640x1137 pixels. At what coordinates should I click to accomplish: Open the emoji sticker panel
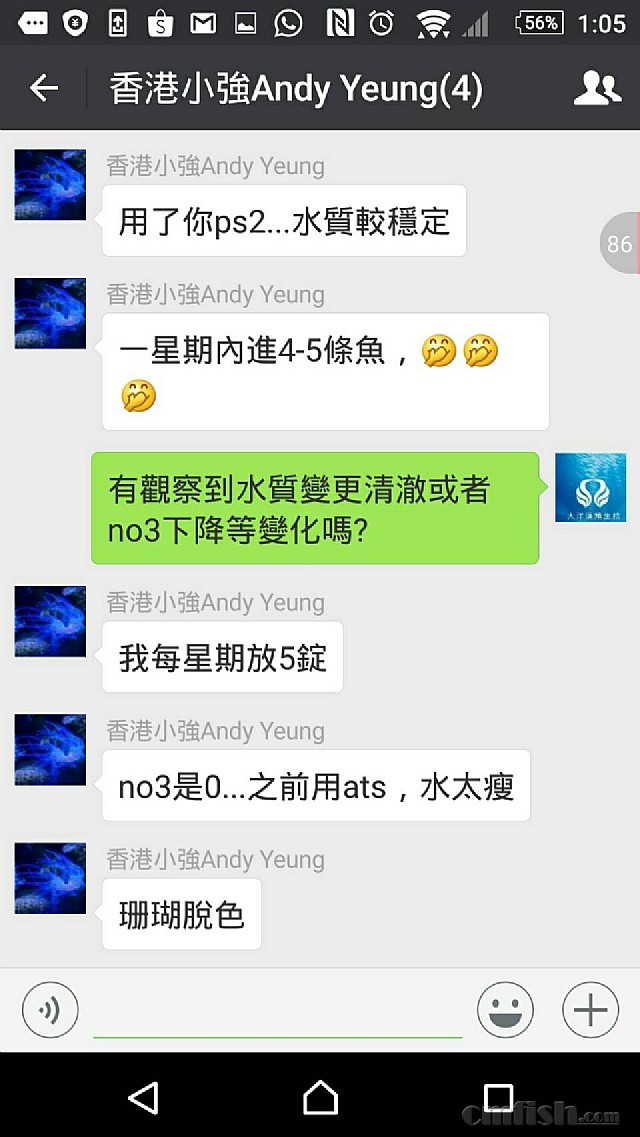point(505,1010)
